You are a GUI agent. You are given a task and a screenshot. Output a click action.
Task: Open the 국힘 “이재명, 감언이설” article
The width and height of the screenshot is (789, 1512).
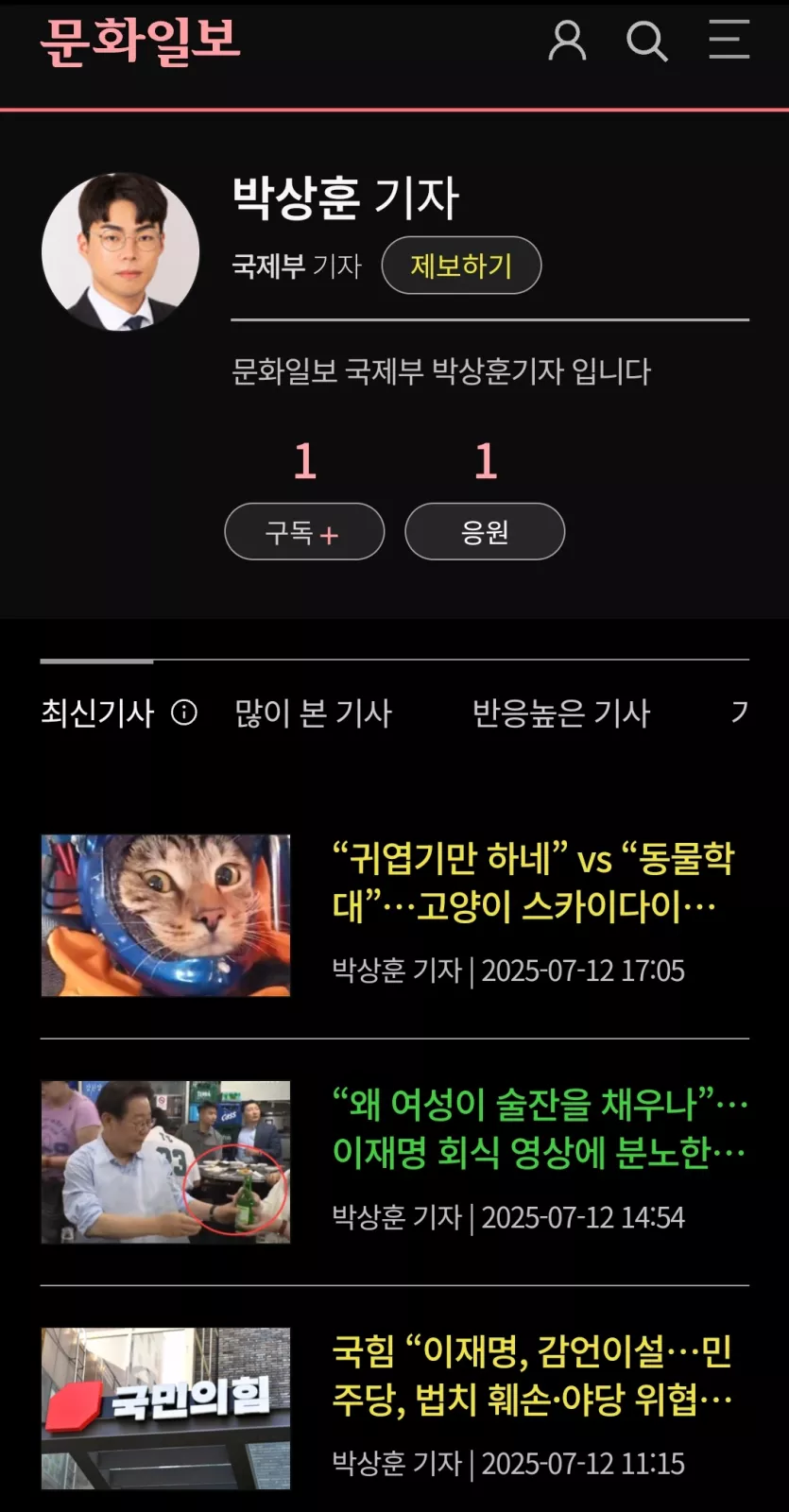pos(532,1375)
